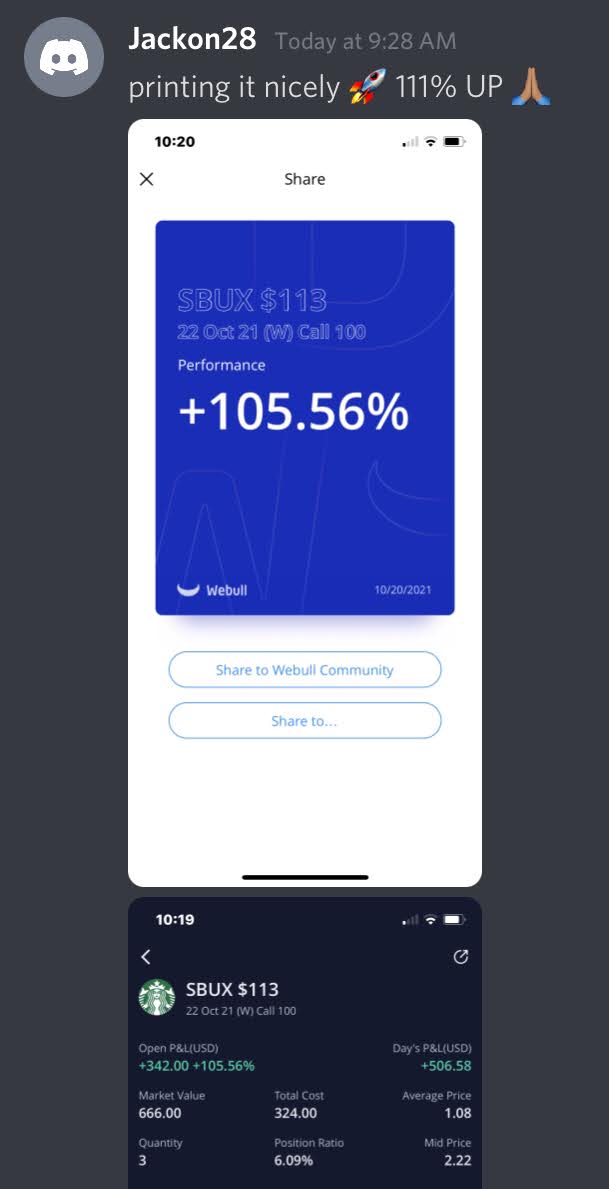Open the attached Webull share card image
This screenshot has width=609, height=1189.
coord(304,502)
